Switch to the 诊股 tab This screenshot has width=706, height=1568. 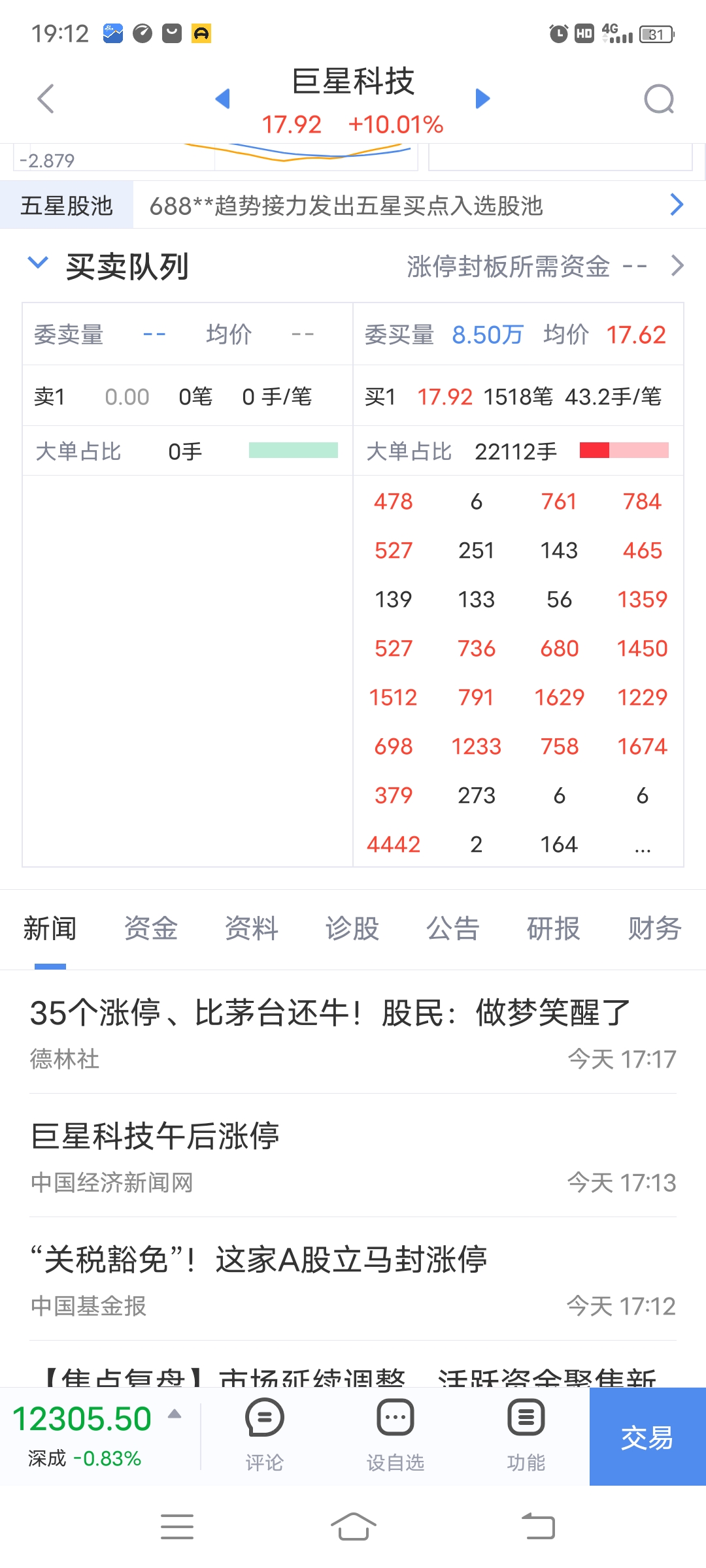point(352,928)
